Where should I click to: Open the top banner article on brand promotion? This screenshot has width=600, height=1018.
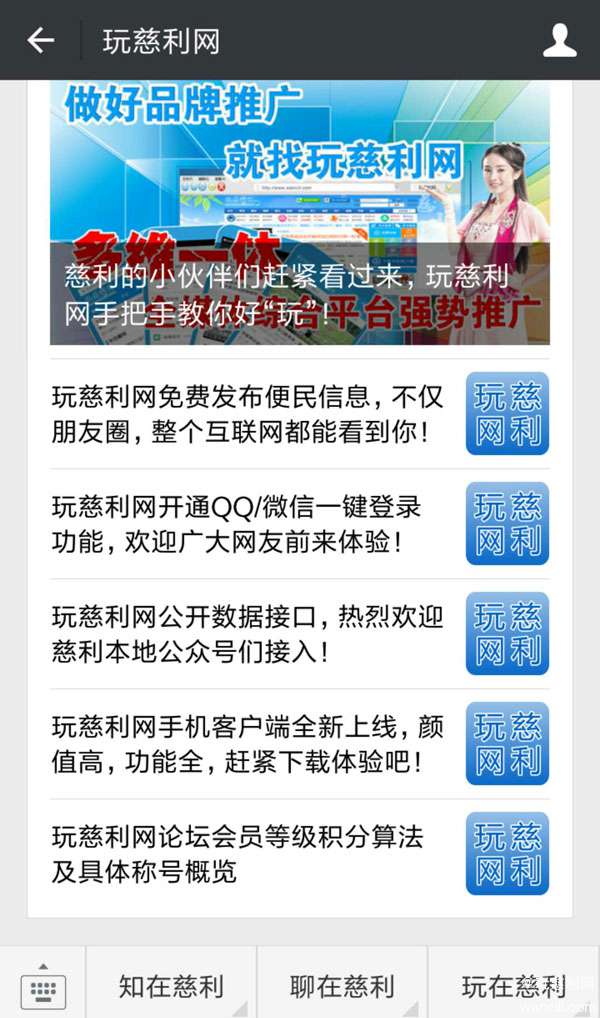(299, 212)
